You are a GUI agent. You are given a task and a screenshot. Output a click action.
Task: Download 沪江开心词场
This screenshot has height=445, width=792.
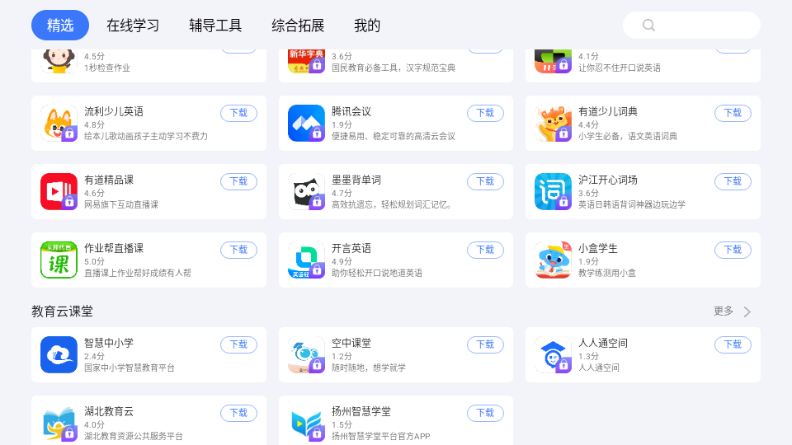(x=732, y=181)
